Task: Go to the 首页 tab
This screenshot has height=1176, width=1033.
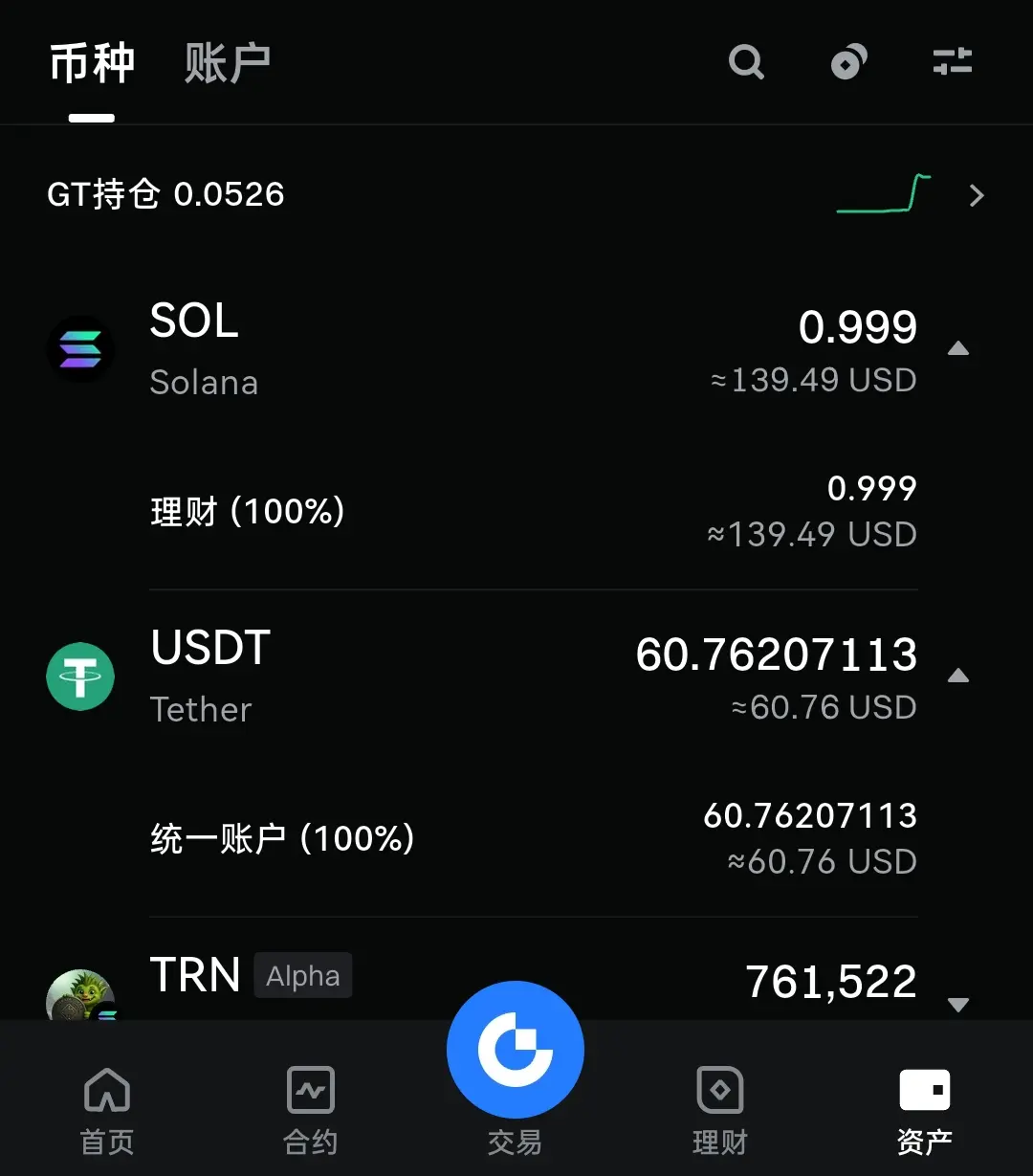Action: pos(107,1110)
